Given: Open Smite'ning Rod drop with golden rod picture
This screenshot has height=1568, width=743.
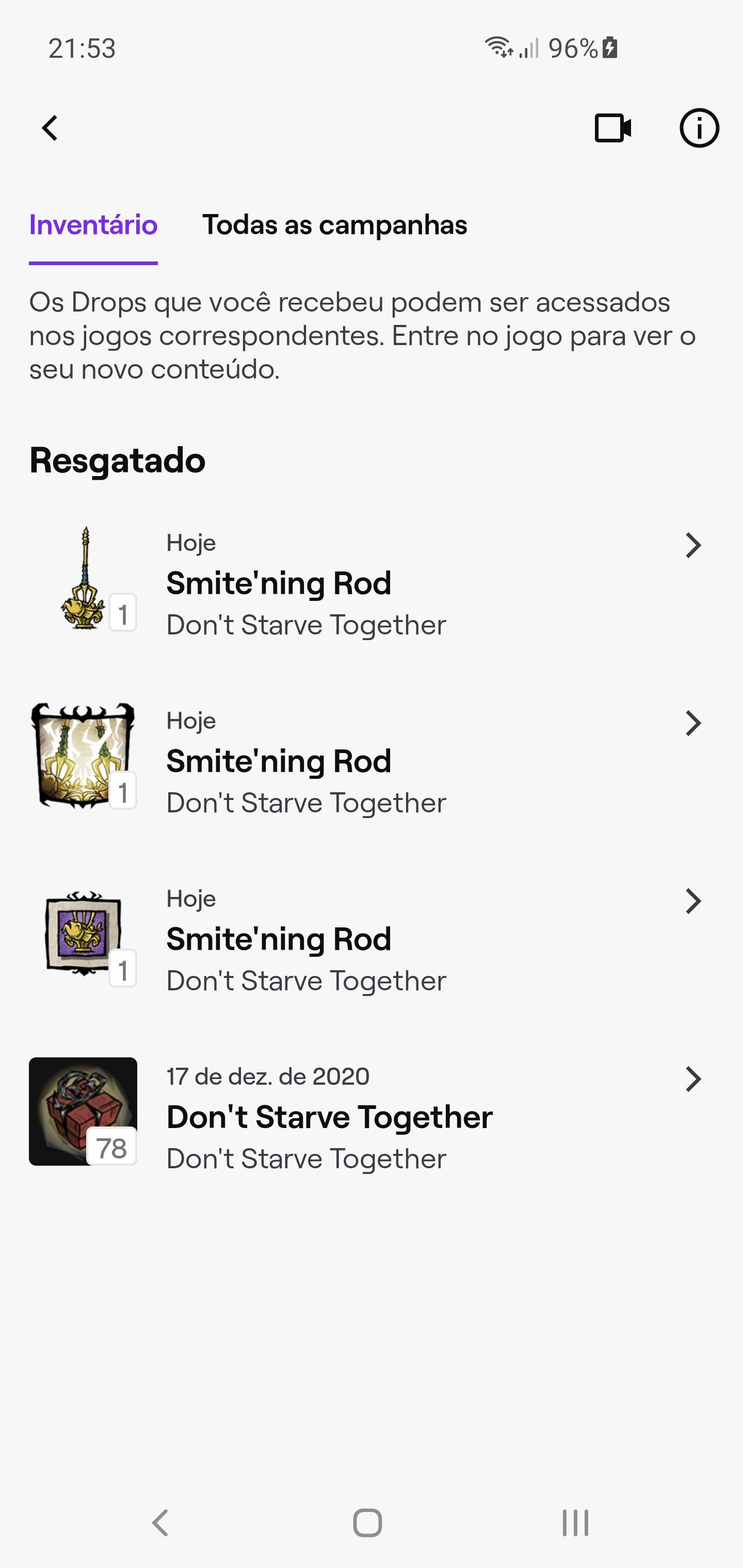Looking at the screenshot, I should click(365, 582).
